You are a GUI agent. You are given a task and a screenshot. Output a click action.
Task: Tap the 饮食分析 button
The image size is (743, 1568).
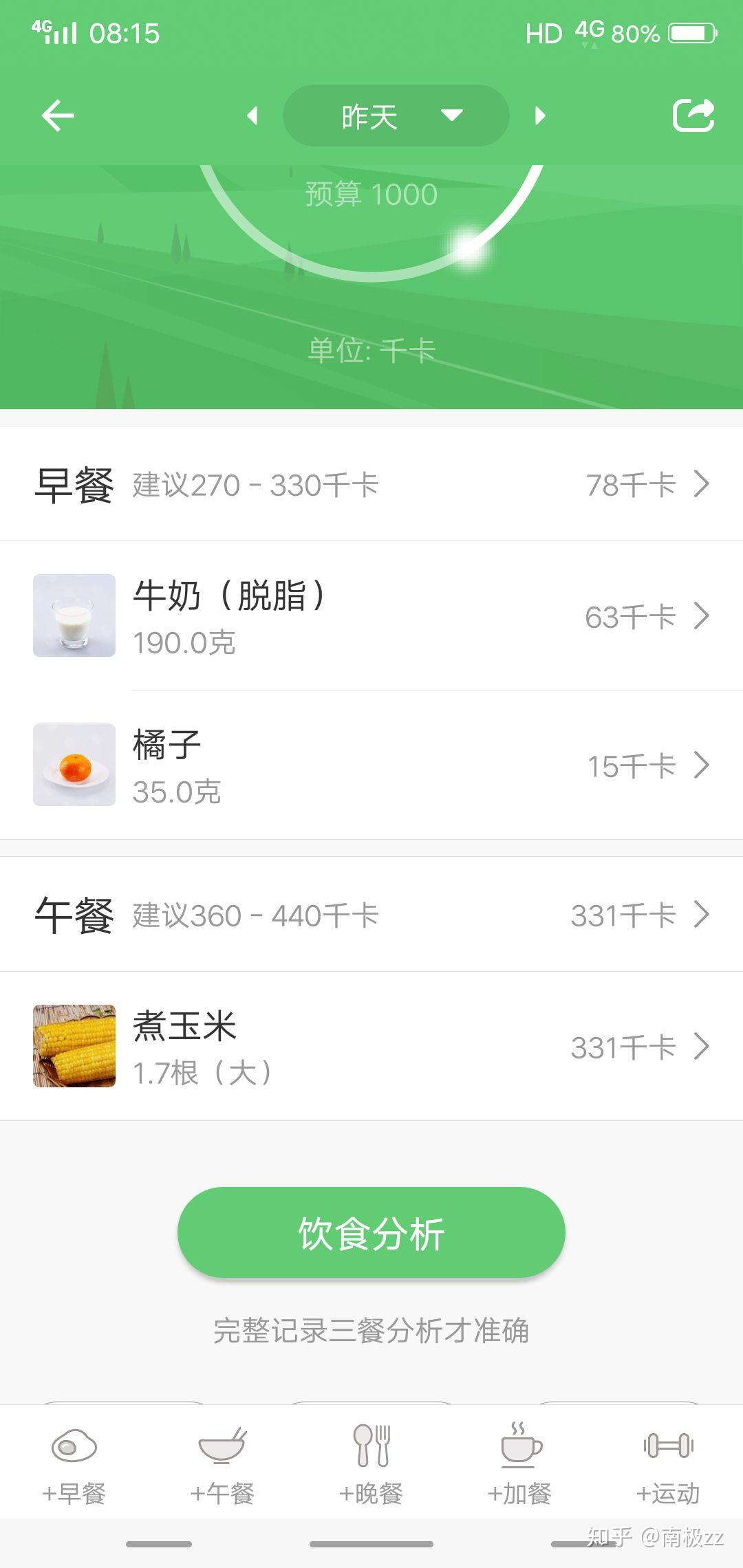[371, 1232]
